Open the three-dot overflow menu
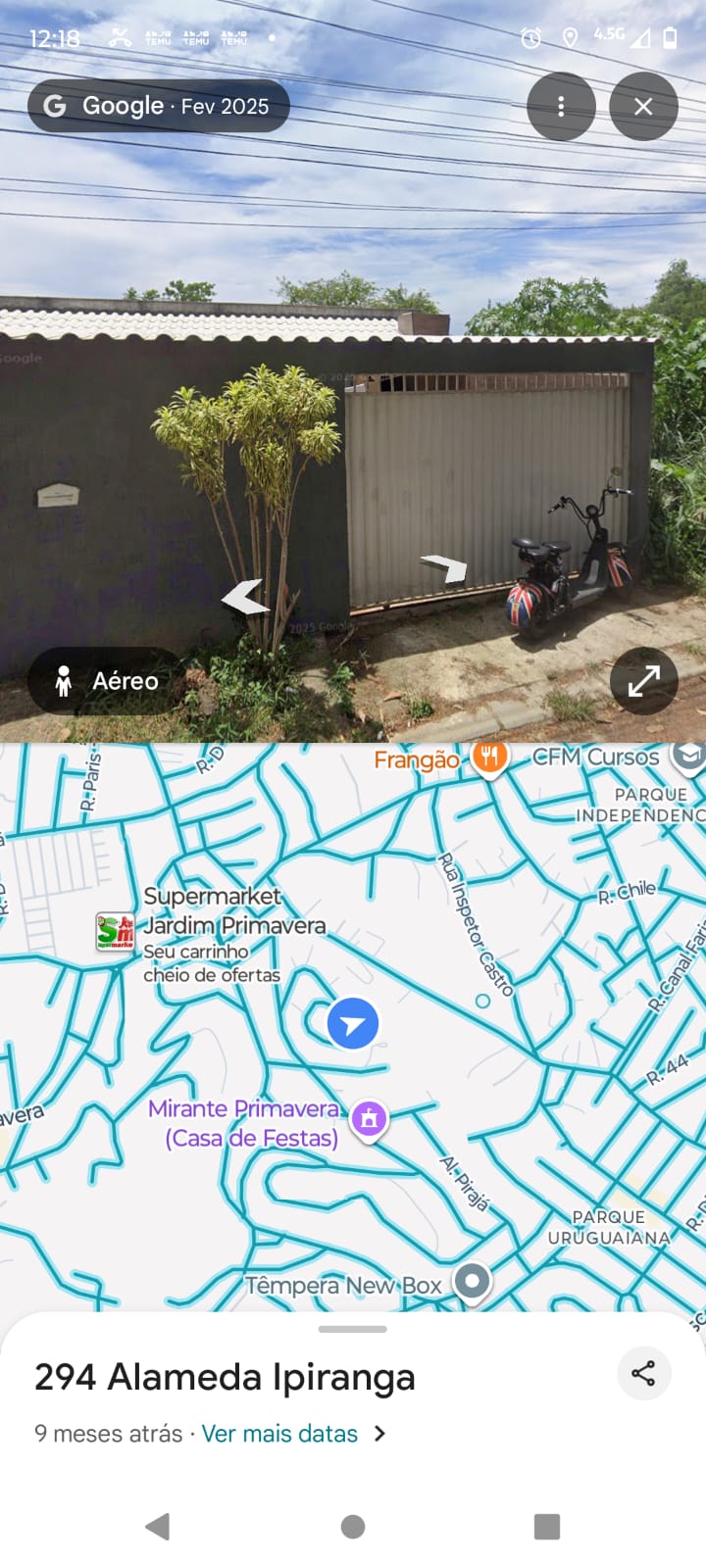 point(561,106)
